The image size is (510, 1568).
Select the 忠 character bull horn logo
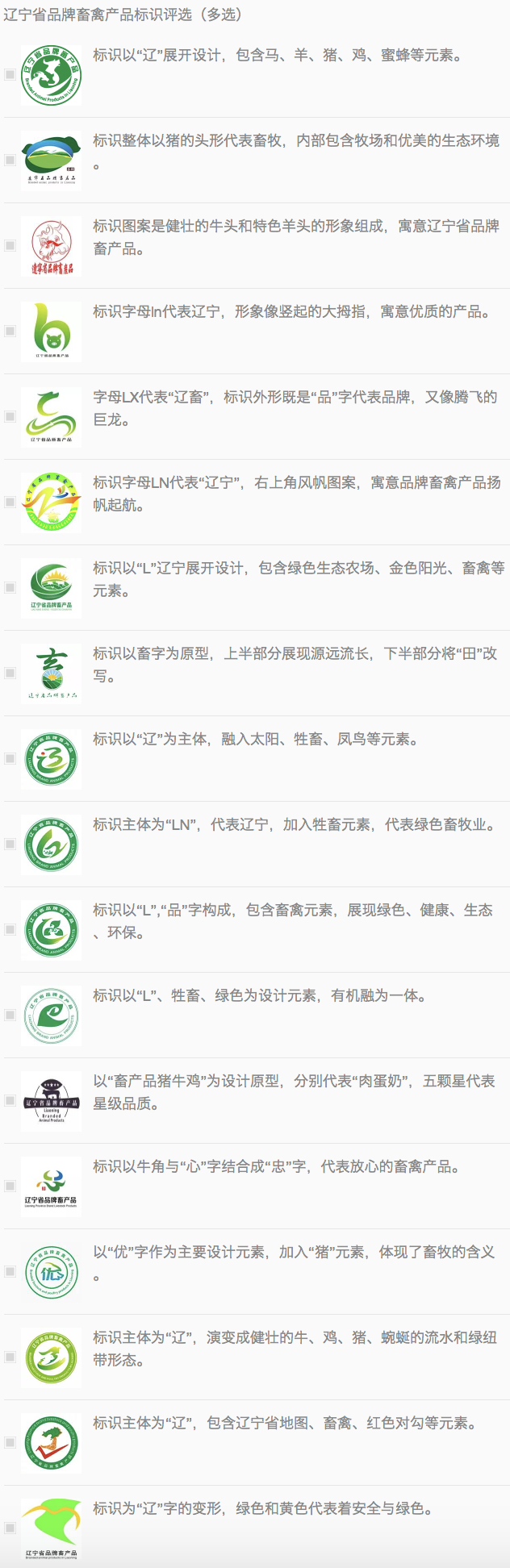[x=10, y=1186]
